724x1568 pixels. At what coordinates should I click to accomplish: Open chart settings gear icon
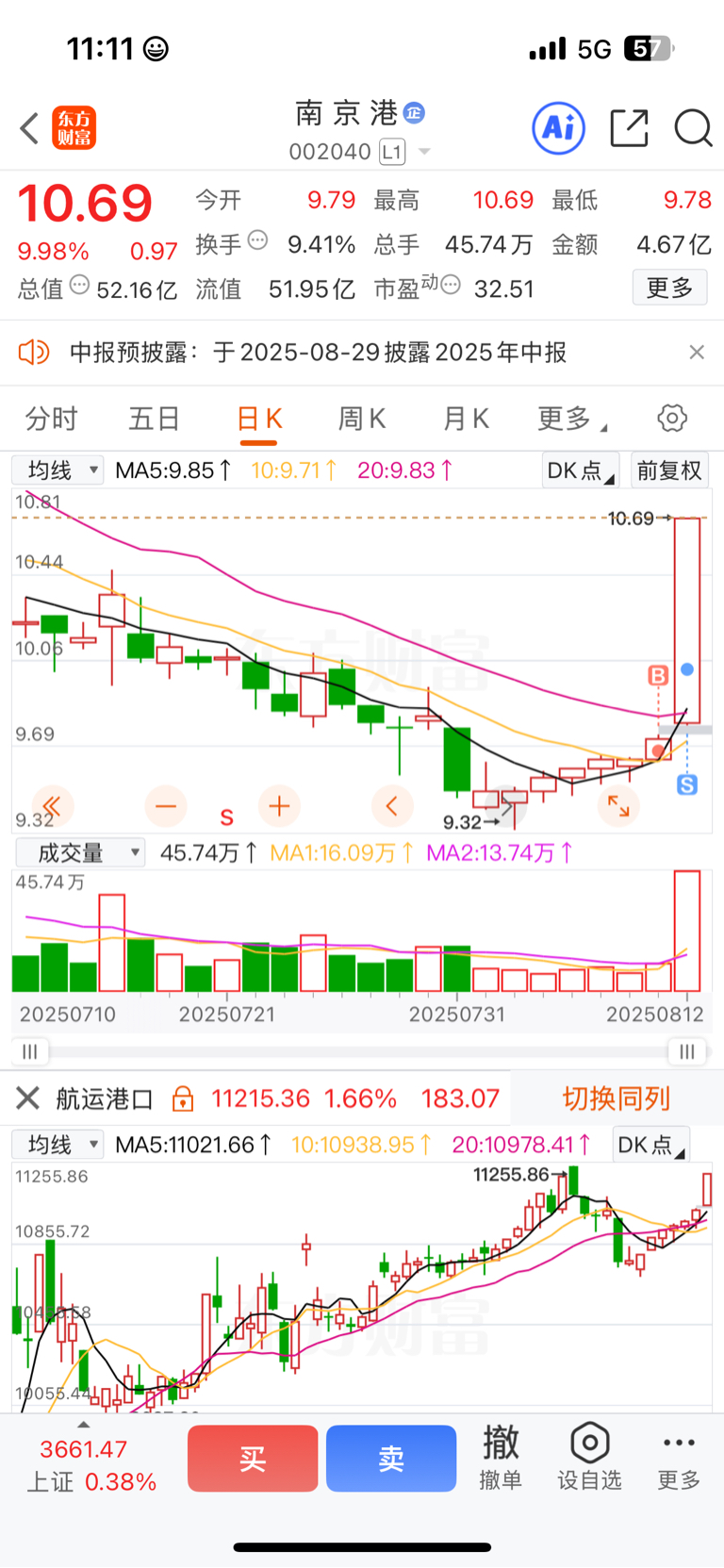click(672, 418)
